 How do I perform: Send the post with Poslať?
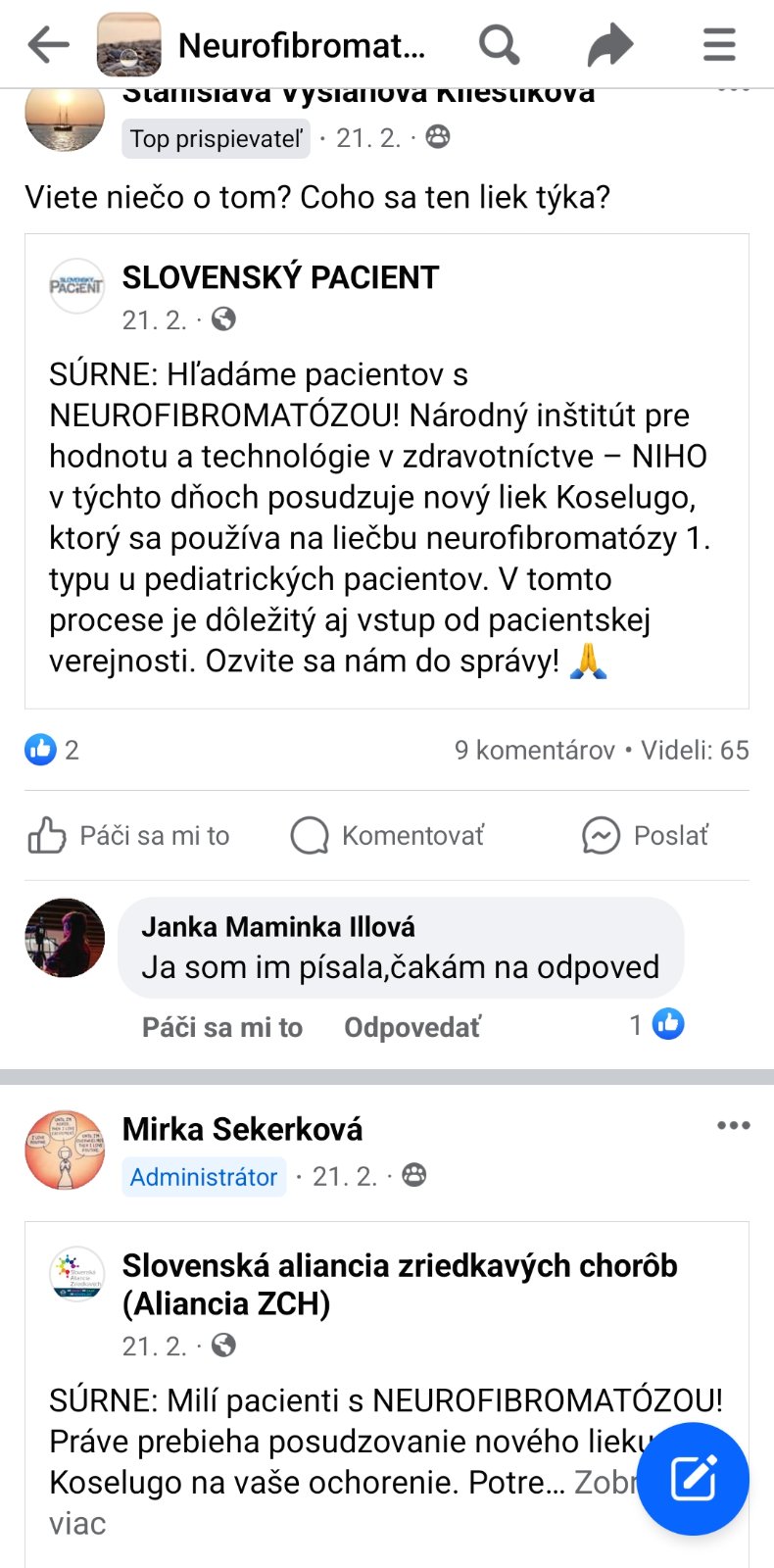[645, 836]
